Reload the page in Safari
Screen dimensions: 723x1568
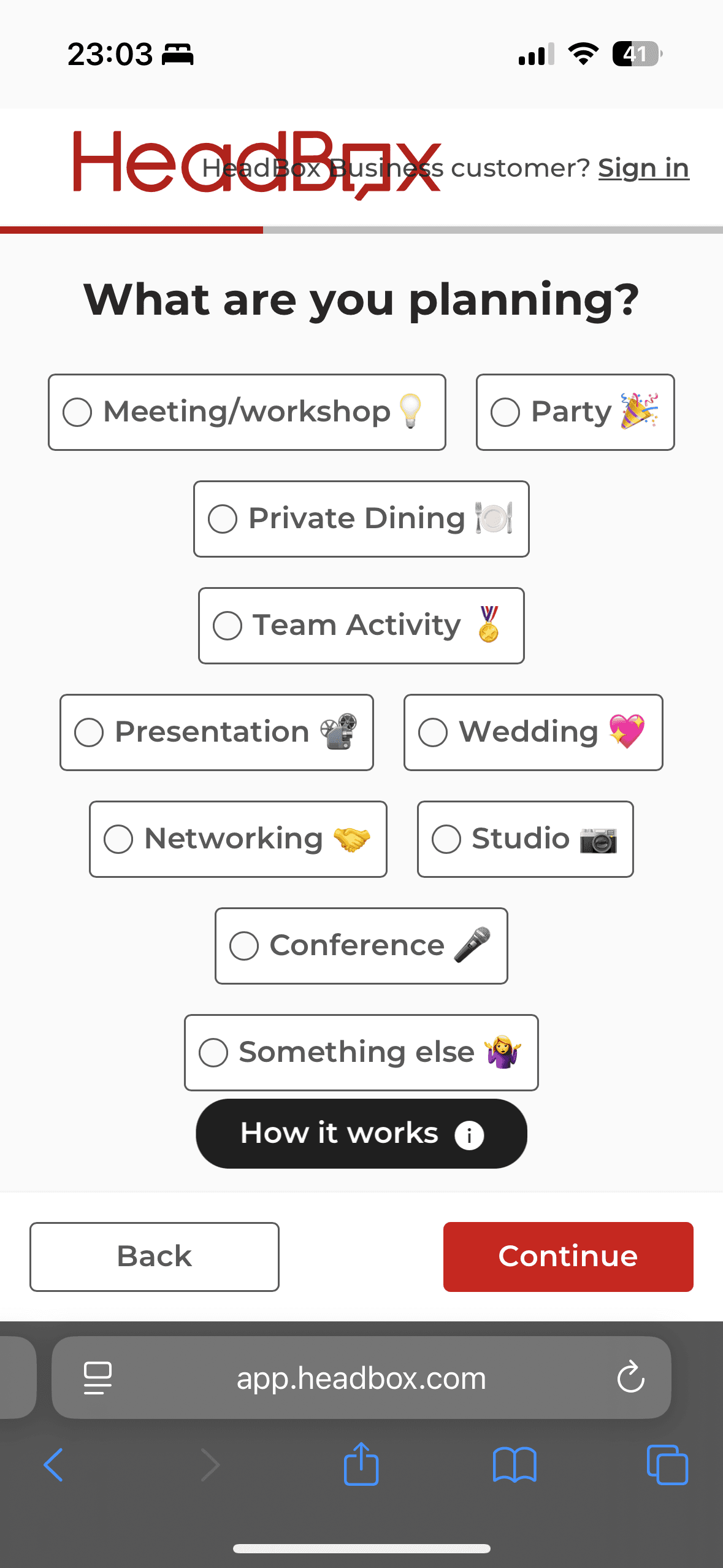tap(630, 1378)
